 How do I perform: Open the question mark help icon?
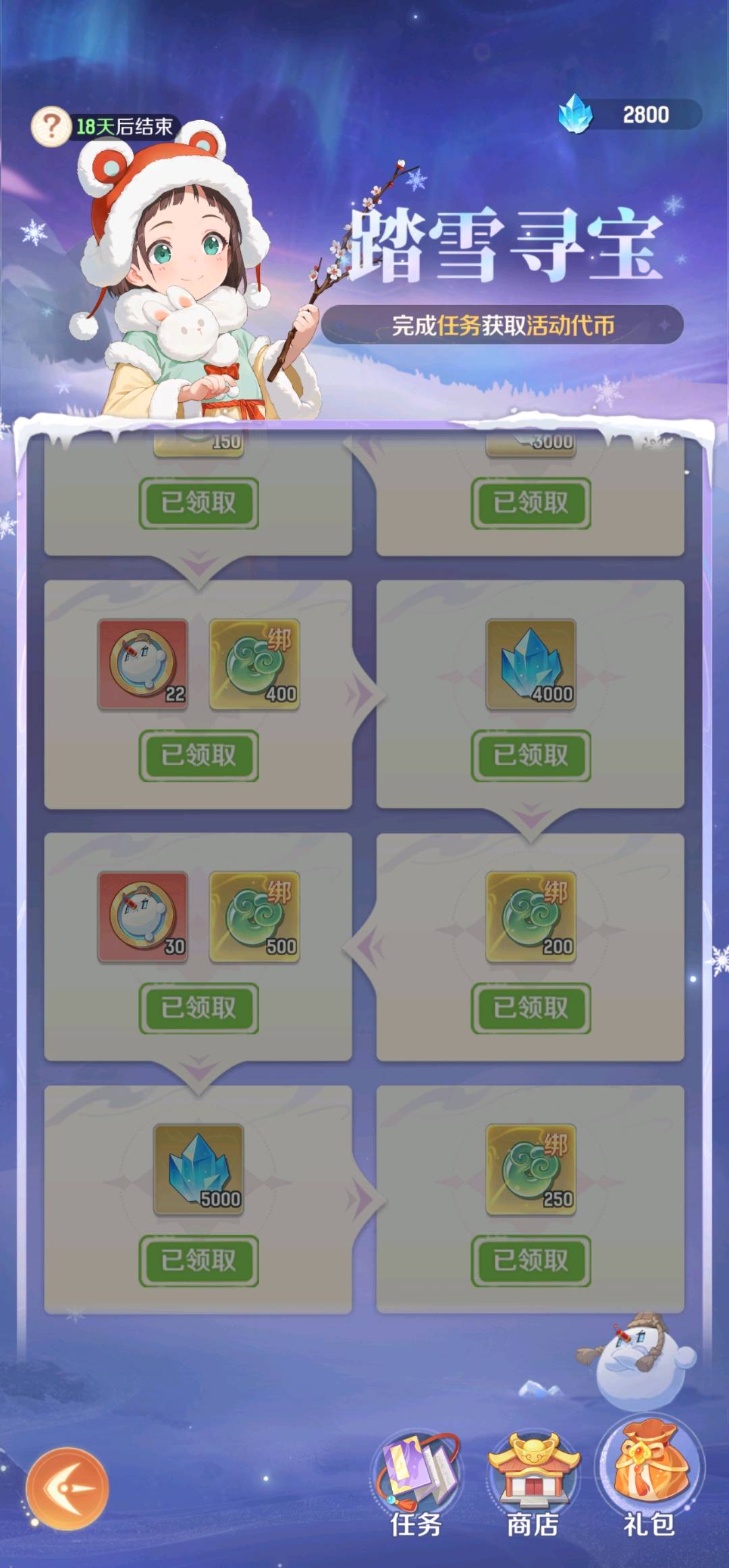click(x=51, y=125)
